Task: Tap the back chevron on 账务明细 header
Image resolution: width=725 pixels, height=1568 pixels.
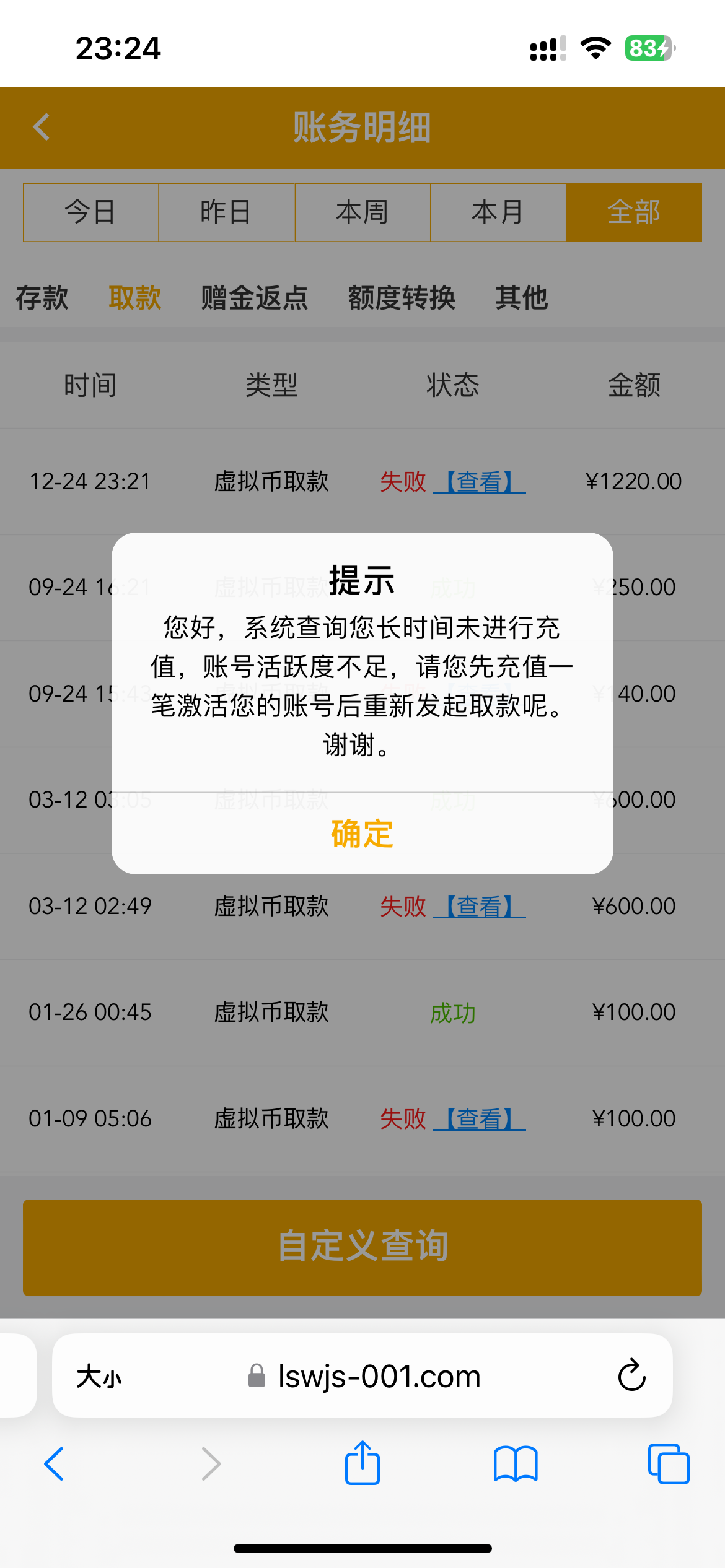Action: [41, 128]
